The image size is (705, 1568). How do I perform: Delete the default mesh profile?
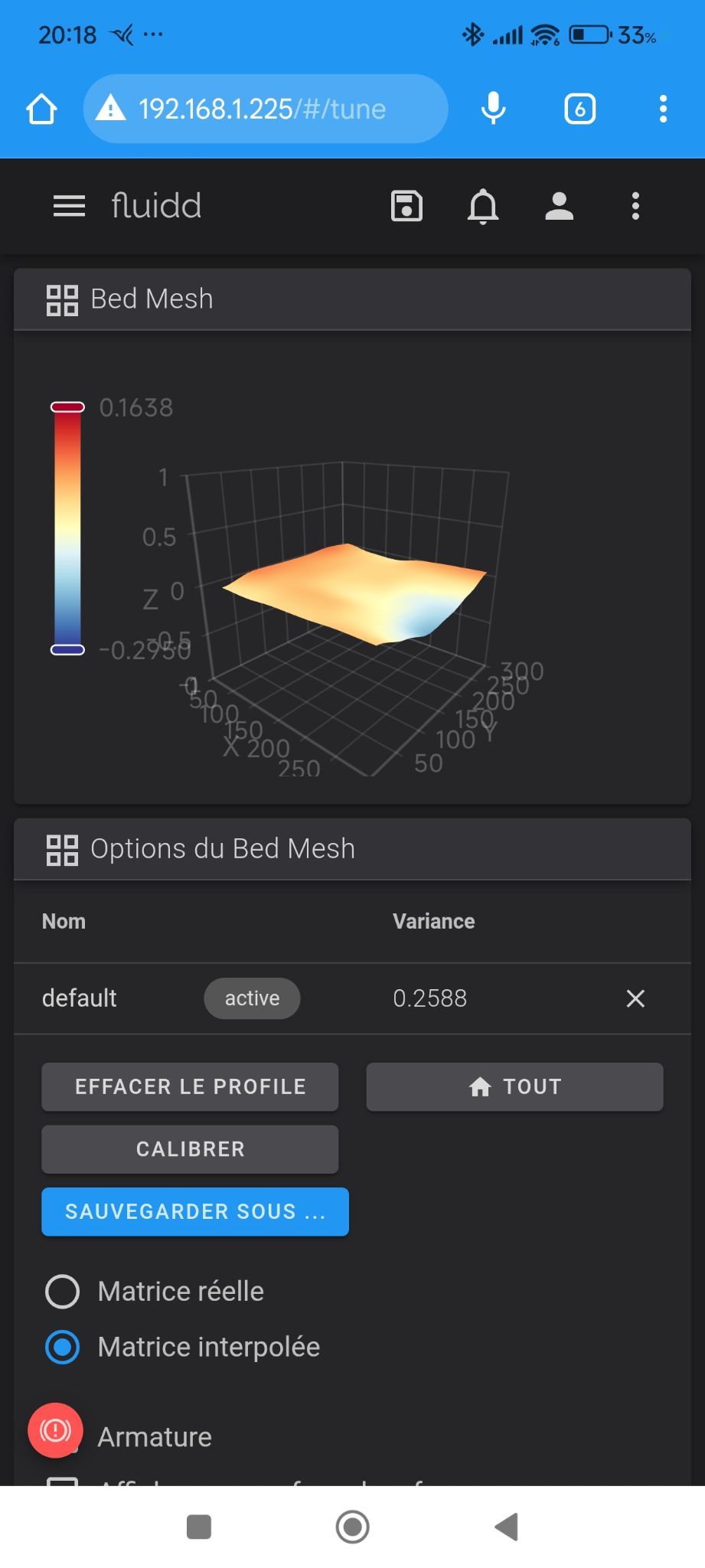pos(635,998)
